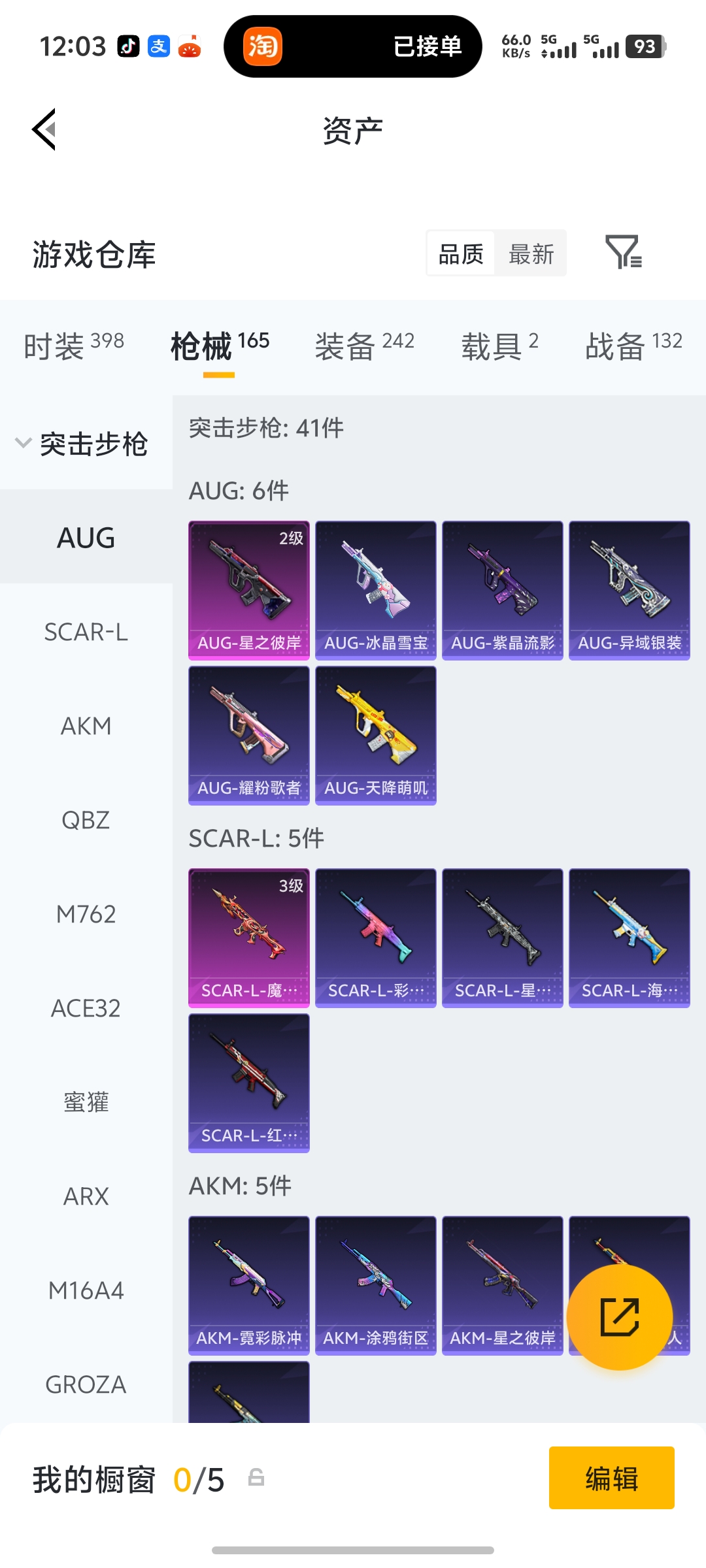Select SCAR-L in the side list
The width and height of the screenshot is (706, 1568).
point(86,632)
